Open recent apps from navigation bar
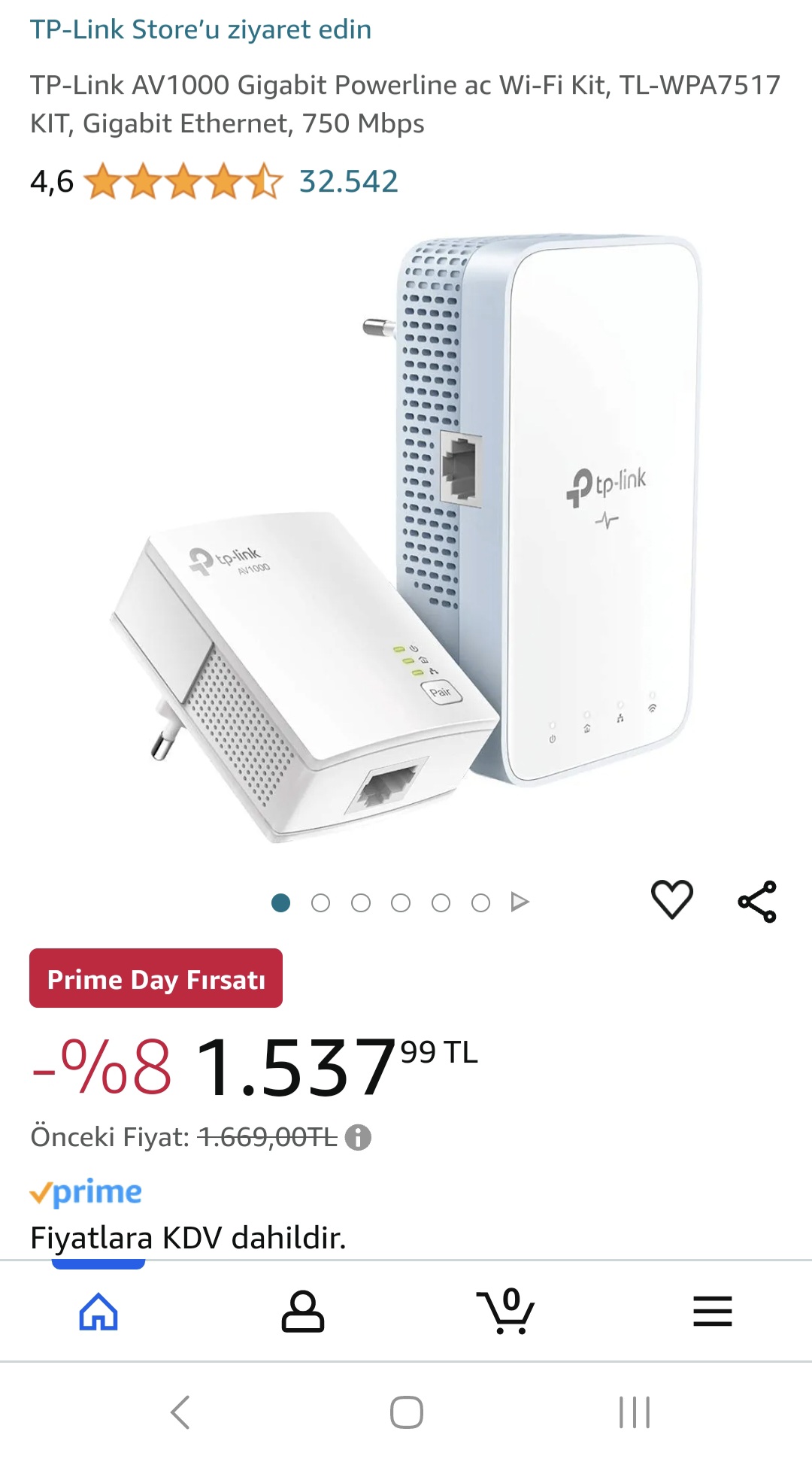Screen dimensions: 812x1462 (x=634, y=1412)
